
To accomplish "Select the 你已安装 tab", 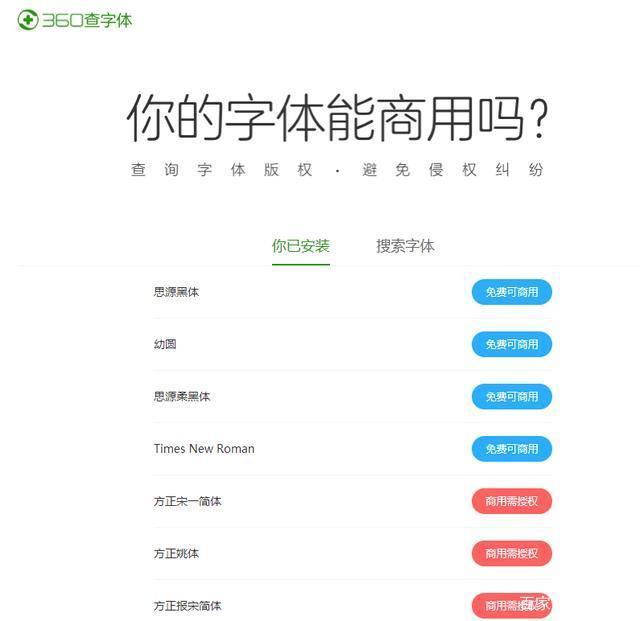I will (300, 246).
